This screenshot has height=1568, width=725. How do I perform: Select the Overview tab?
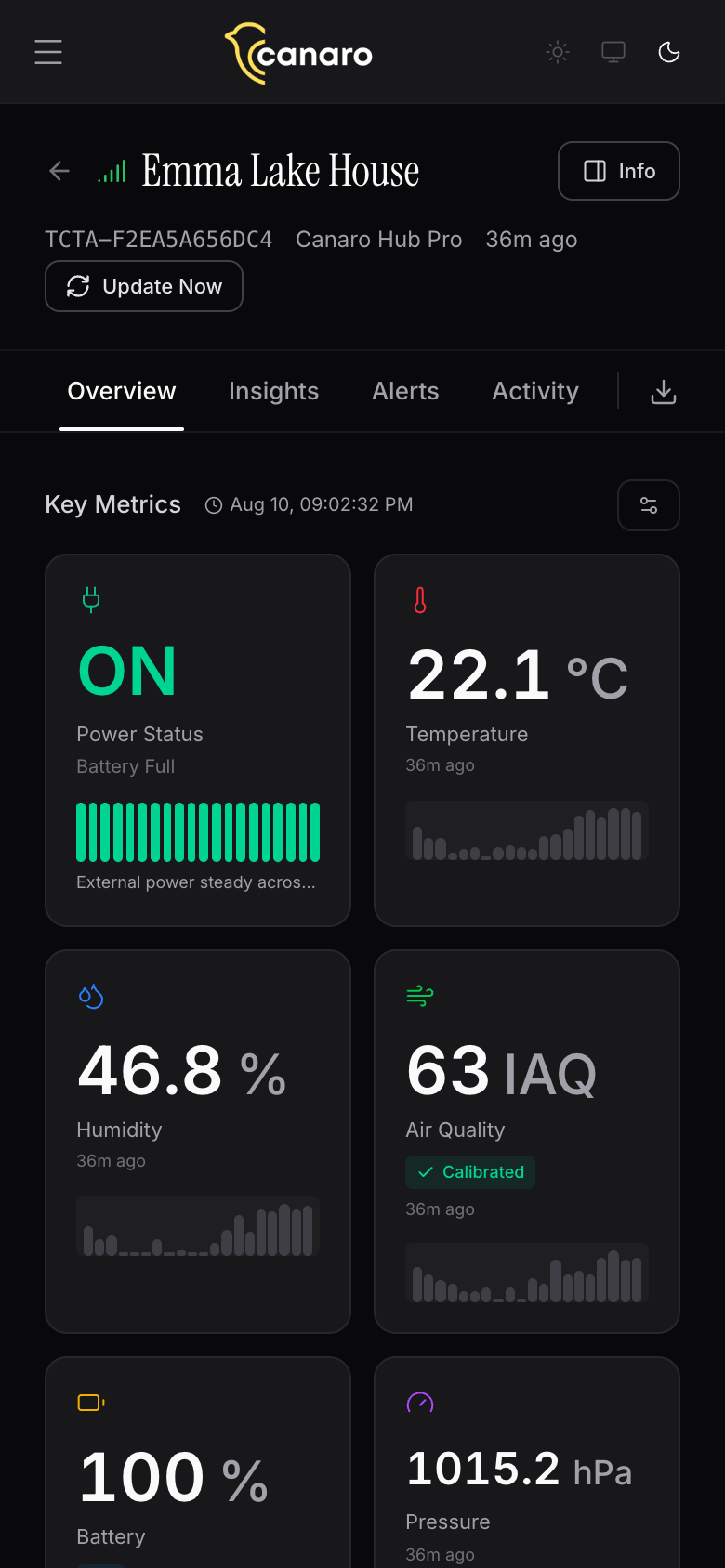(x=122, y=391)
